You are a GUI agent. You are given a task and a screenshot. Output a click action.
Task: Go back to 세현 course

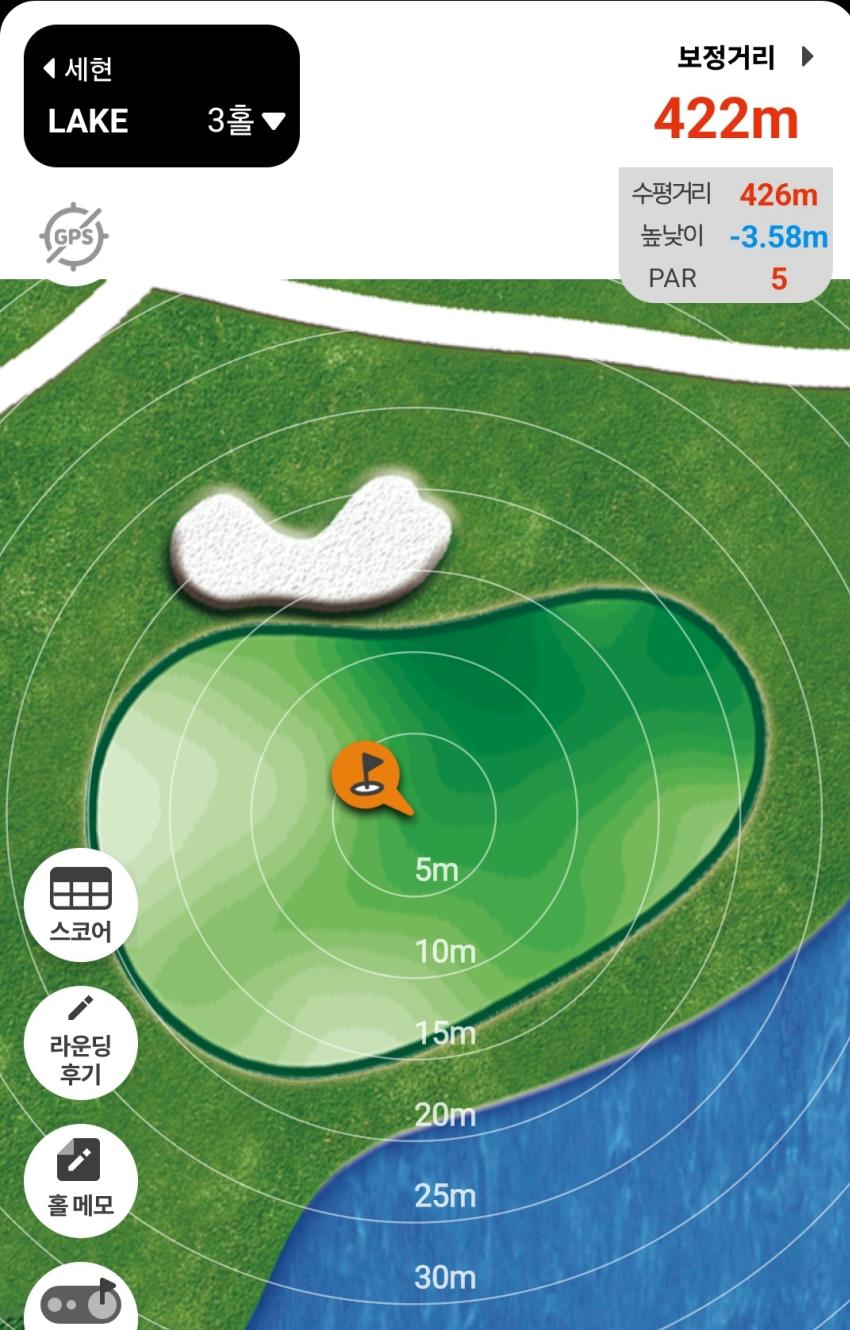pos(78,69)
